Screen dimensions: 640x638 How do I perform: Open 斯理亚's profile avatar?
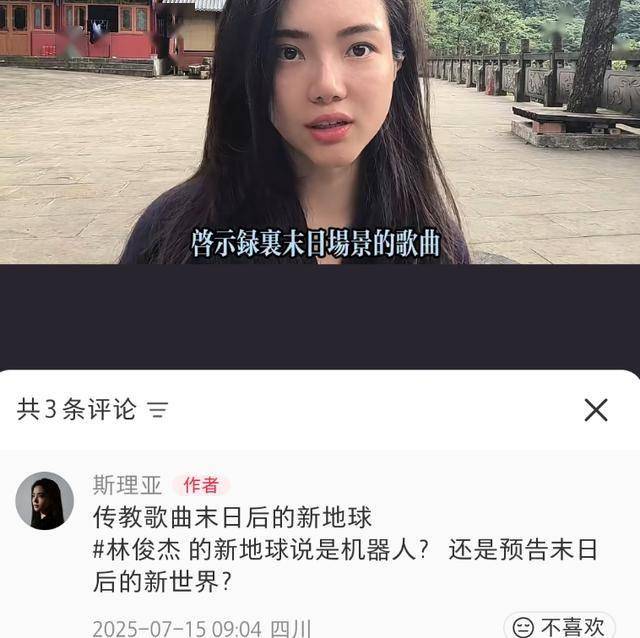point(44,500)
